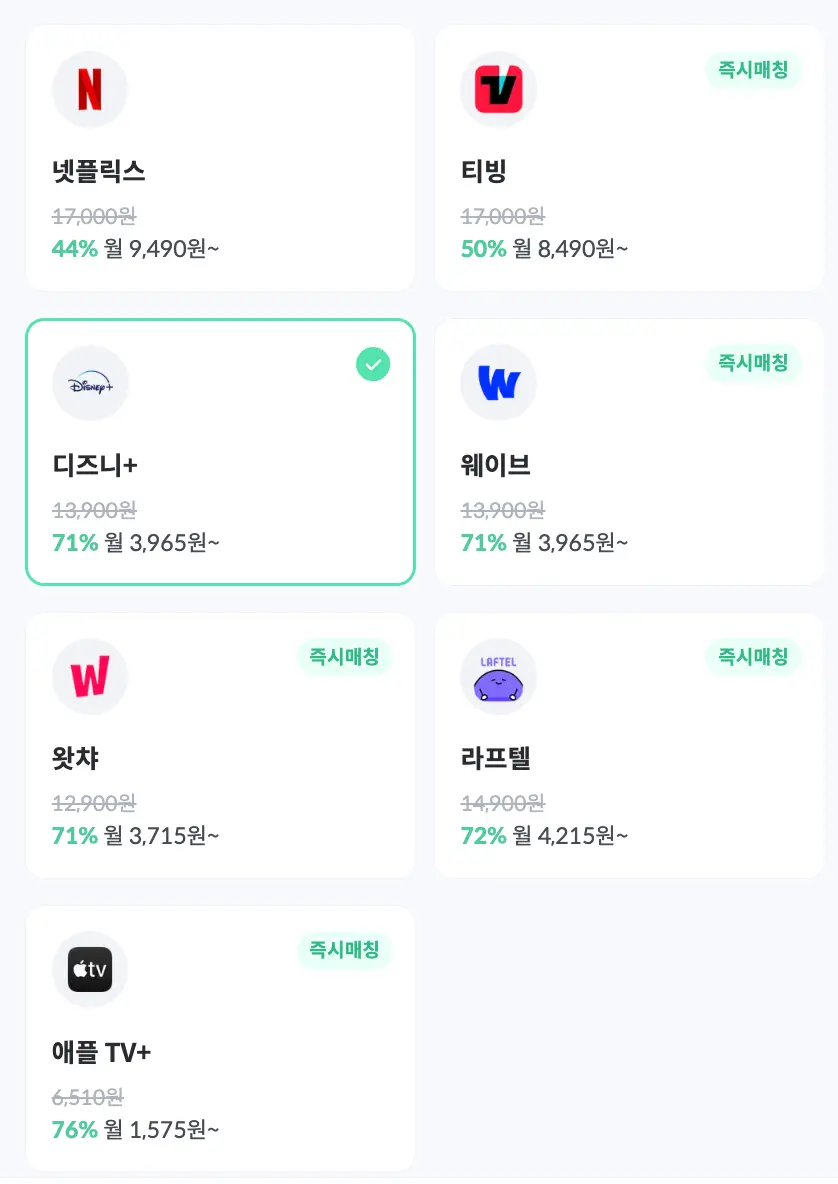The height and width of the screenshot is (1184, 838).
Task: Click the Laftel mascot icon
Action: 498,676
